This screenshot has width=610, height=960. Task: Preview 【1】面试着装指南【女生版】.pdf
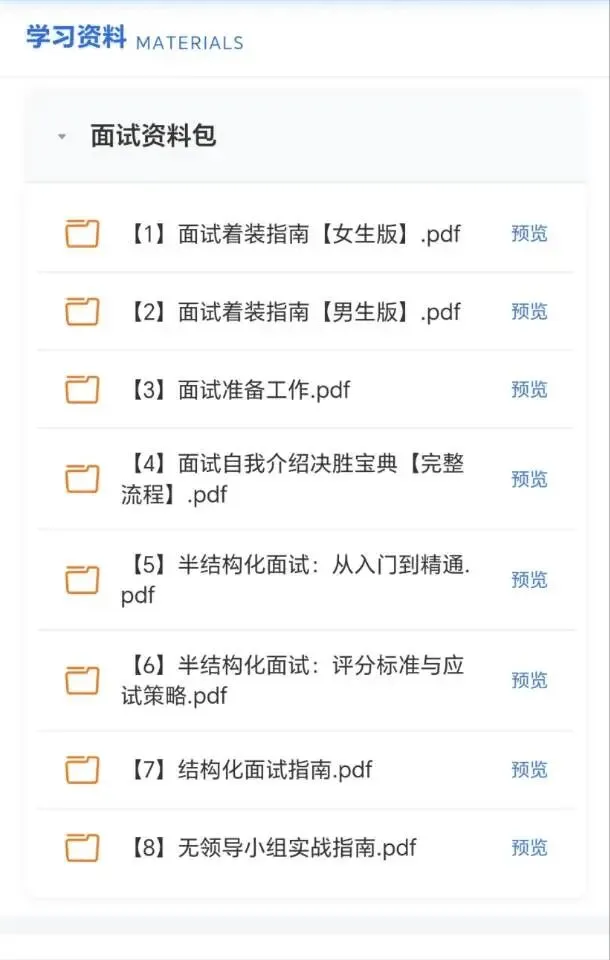[529, 234]
